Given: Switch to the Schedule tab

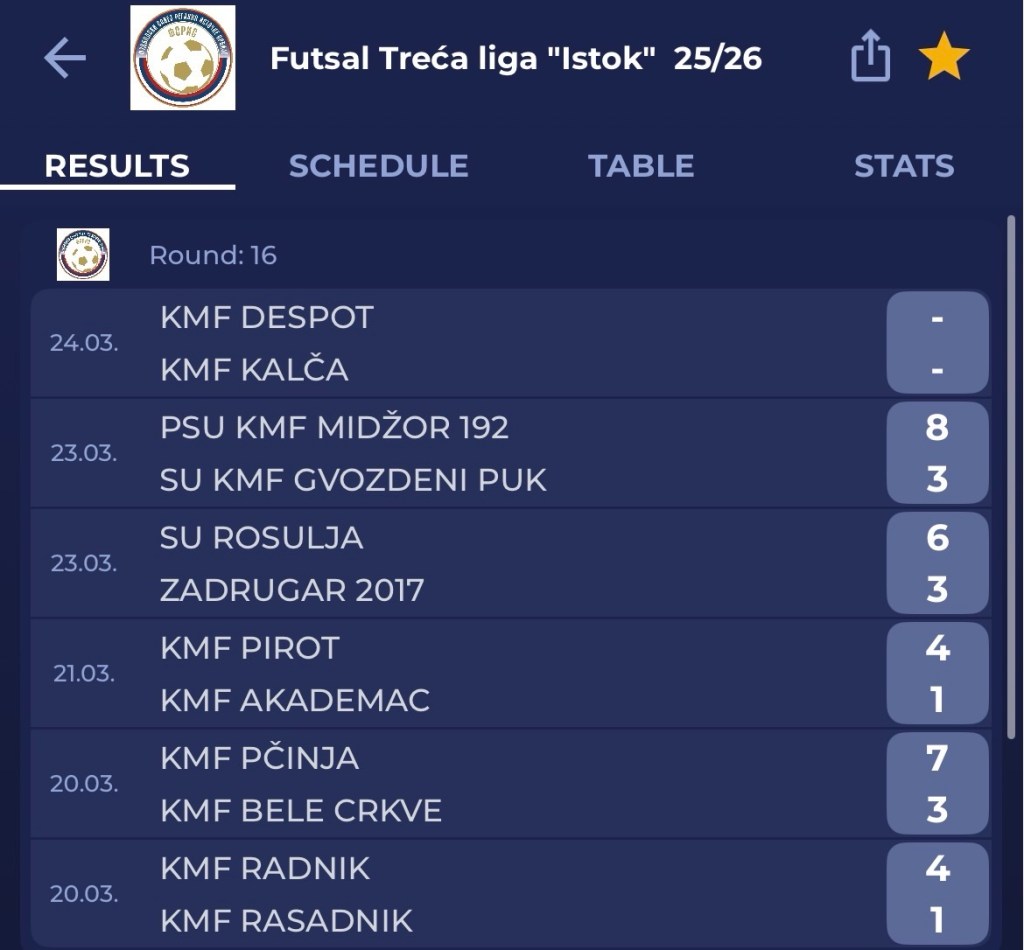Looking at the screenshot, I should (378, 166).
